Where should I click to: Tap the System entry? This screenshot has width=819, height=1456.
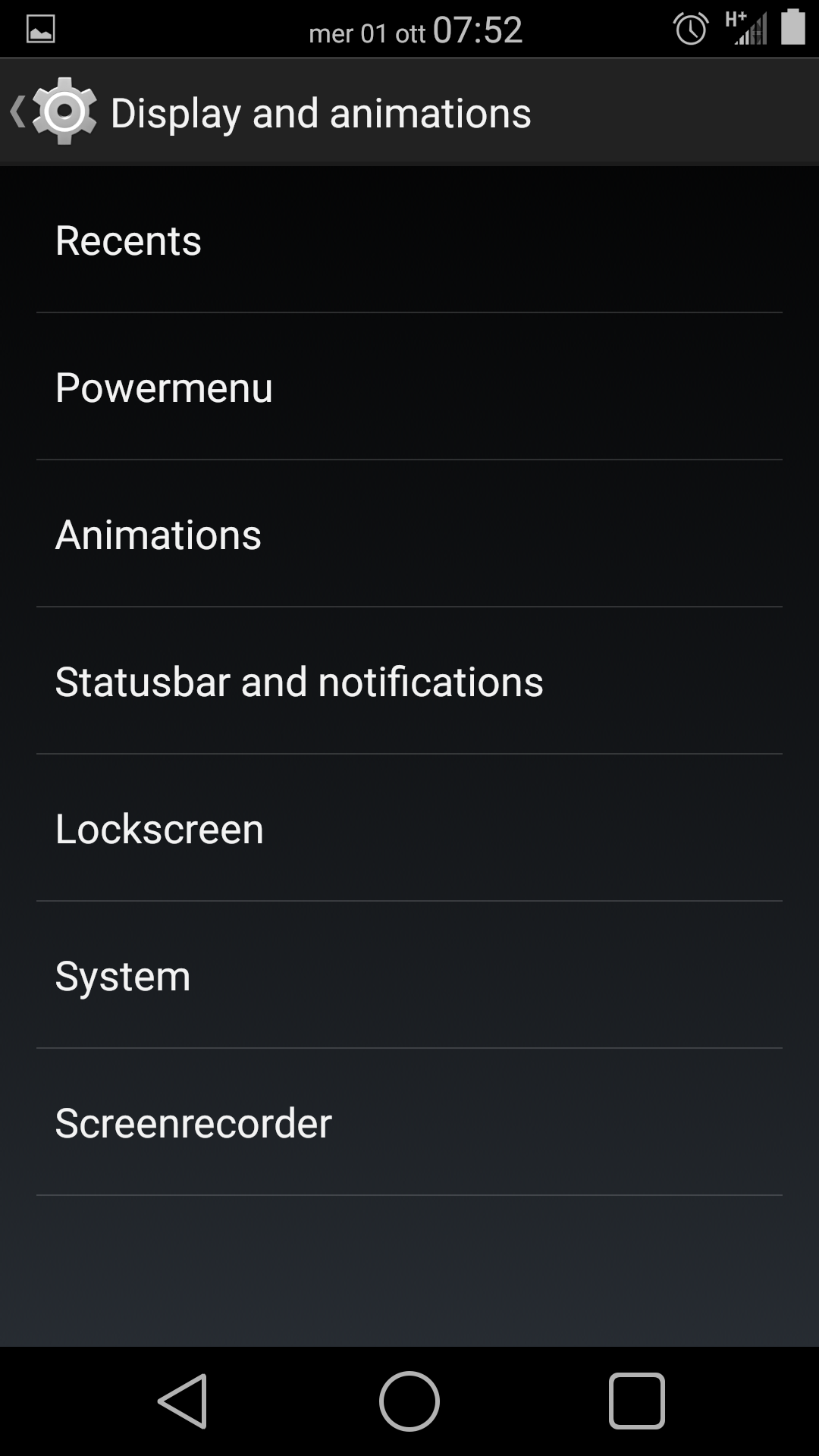tap(409, 975)
